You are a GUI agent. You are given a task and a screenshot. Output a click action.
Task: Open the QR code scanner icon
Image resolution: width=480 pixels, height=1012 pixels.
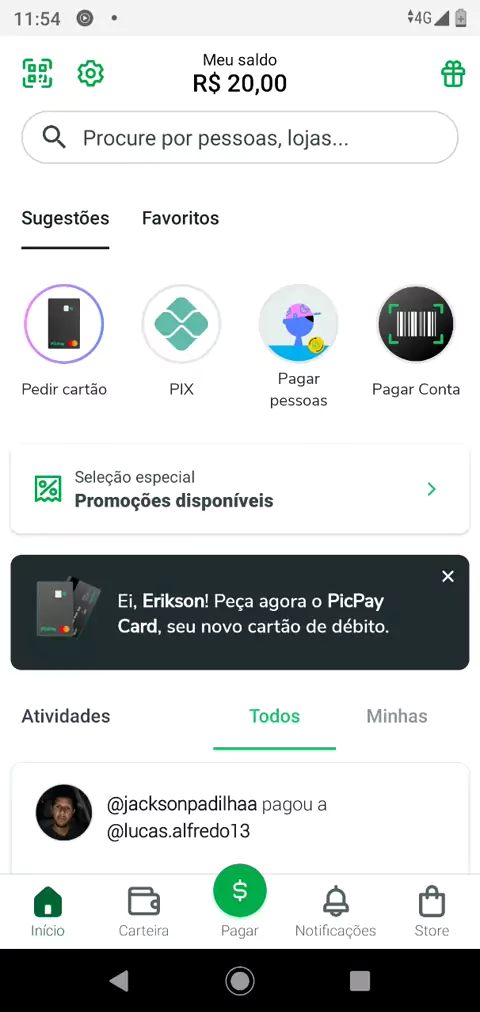tap(37, 73)
